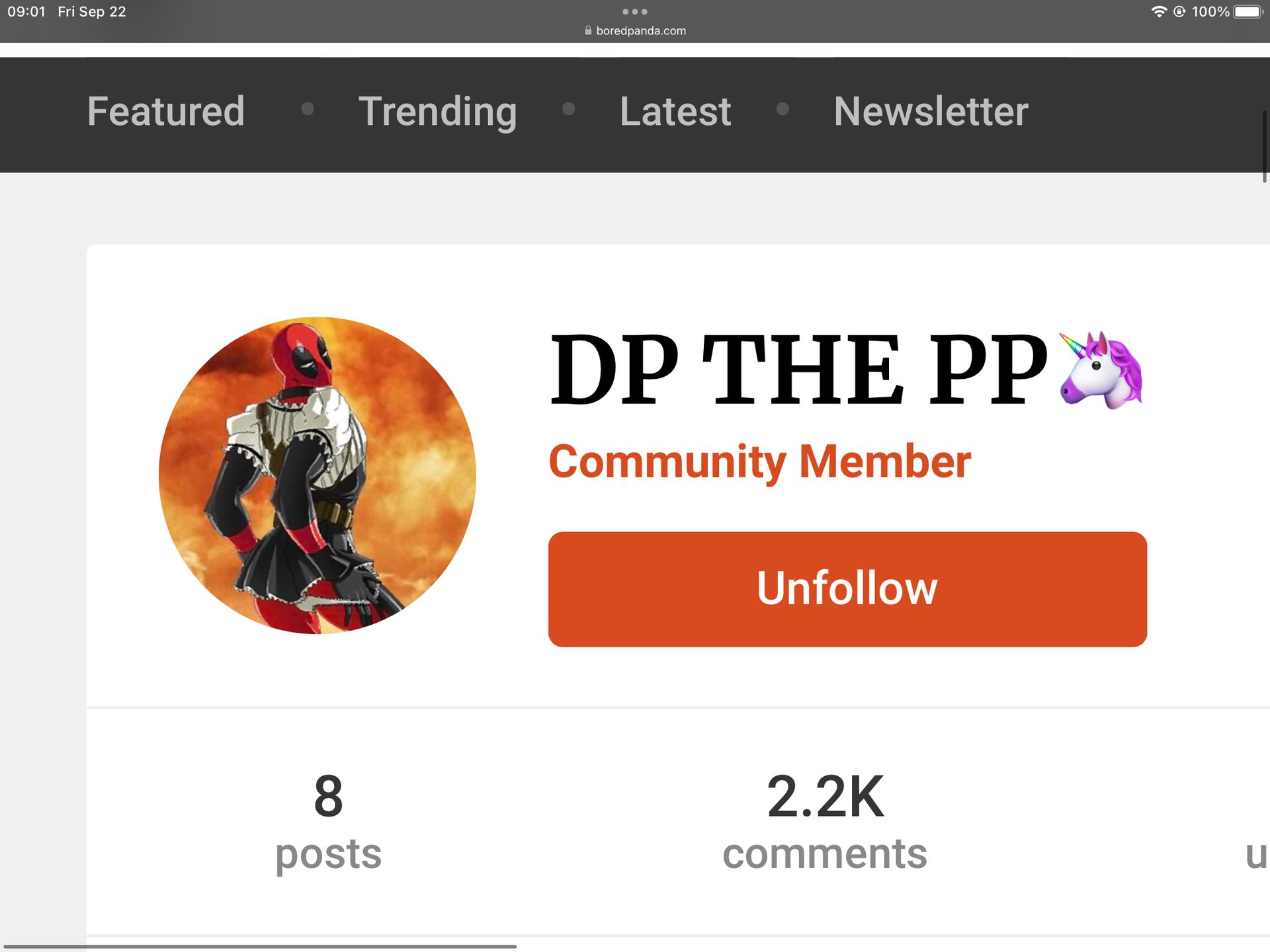Unfollow DP THE PP
1270x952 pixels.
pyautogui.click(x=847, y=589)
